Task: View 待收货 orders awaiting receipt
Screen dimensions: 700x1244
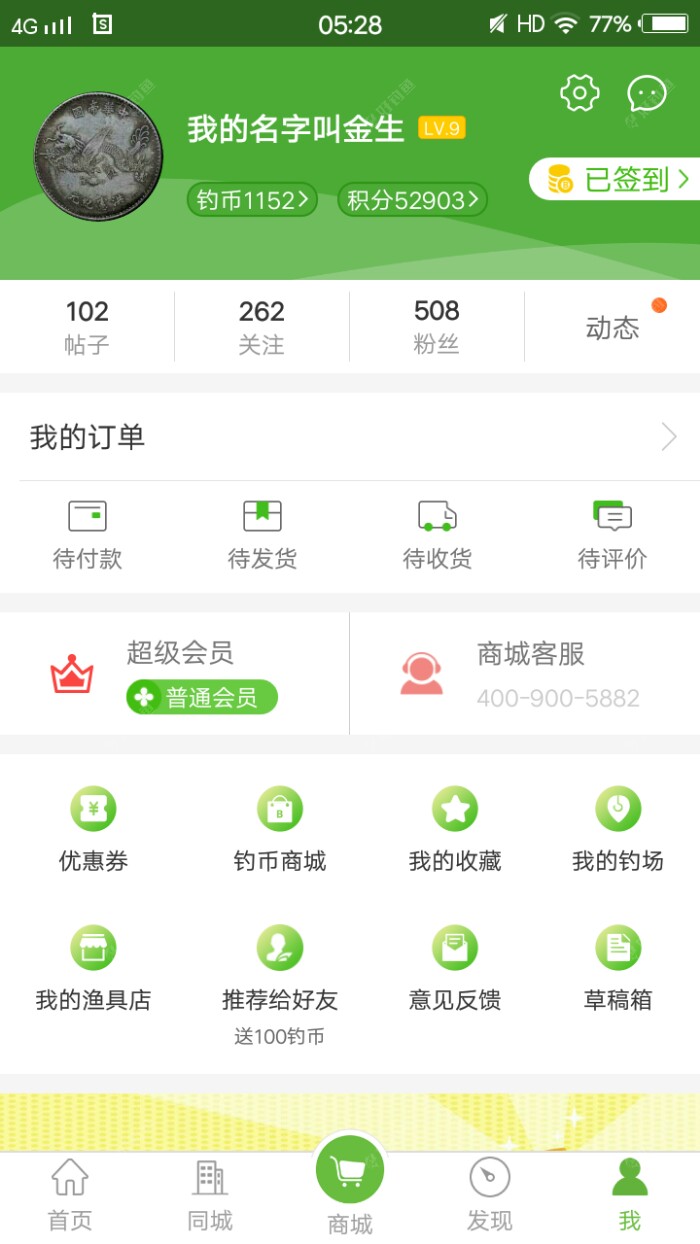Action: pos(437,535)
